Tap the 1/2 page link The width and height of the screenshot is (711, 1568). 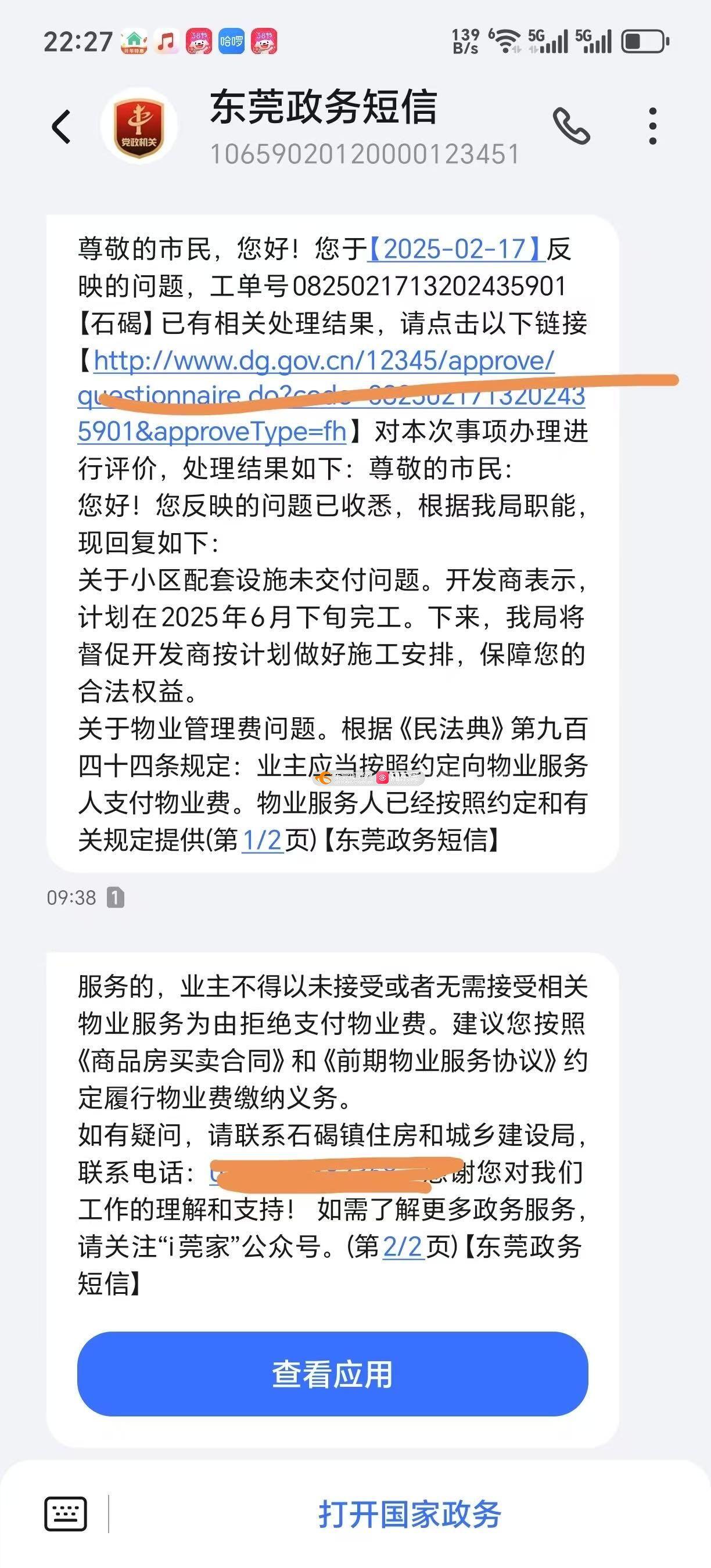pos(263,840)
